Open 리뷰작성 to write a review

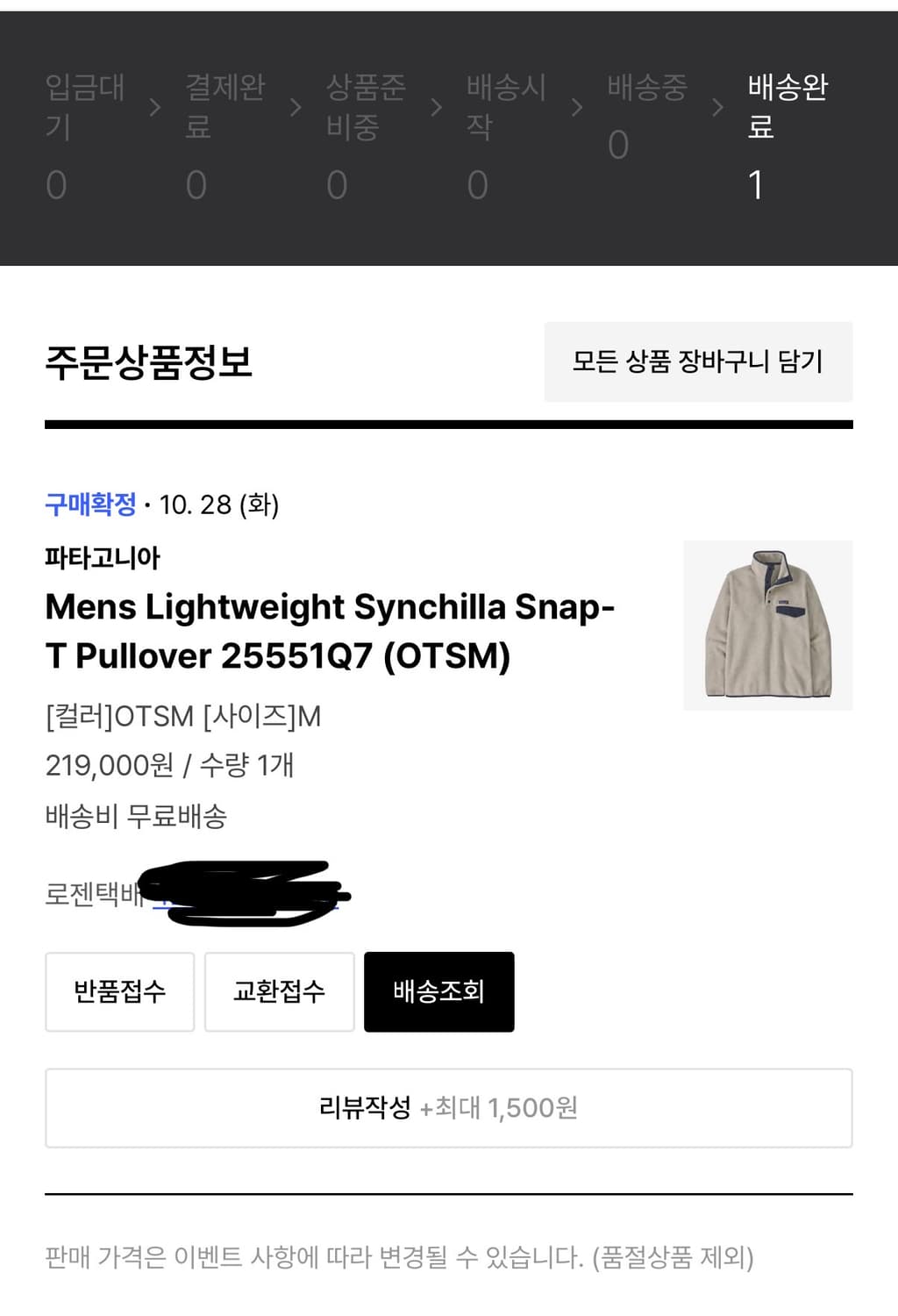[449, 1107]
